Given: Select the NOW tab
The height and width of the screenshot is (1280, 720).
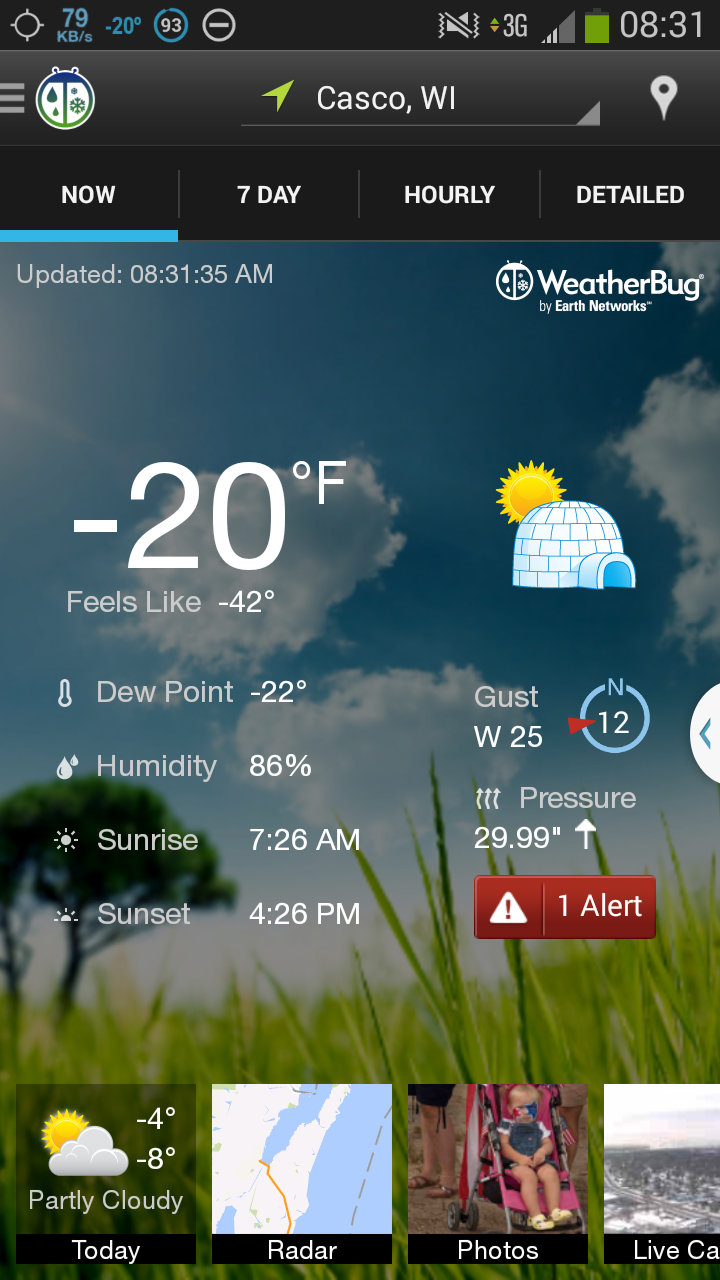Looking at the screenshot, I should click(88, 195).
